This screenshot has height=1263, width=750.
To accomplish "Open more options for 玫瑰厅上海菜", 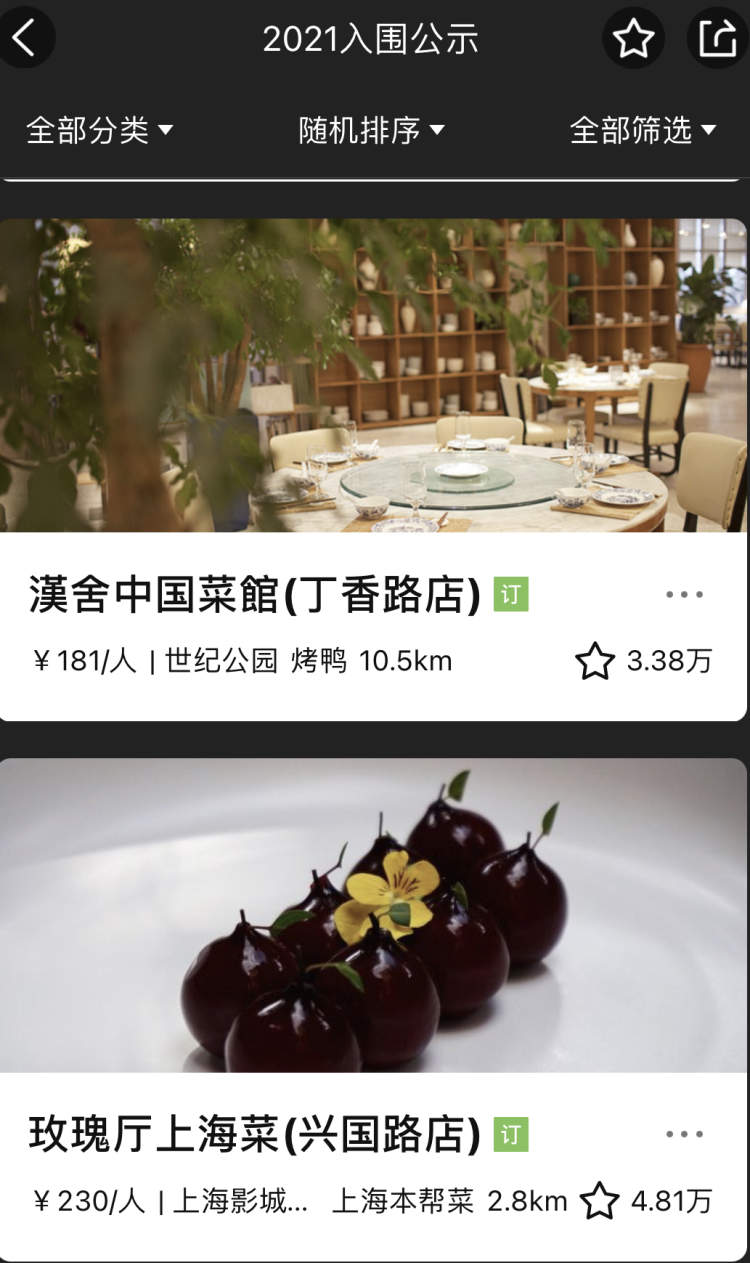I will 684,1134.
